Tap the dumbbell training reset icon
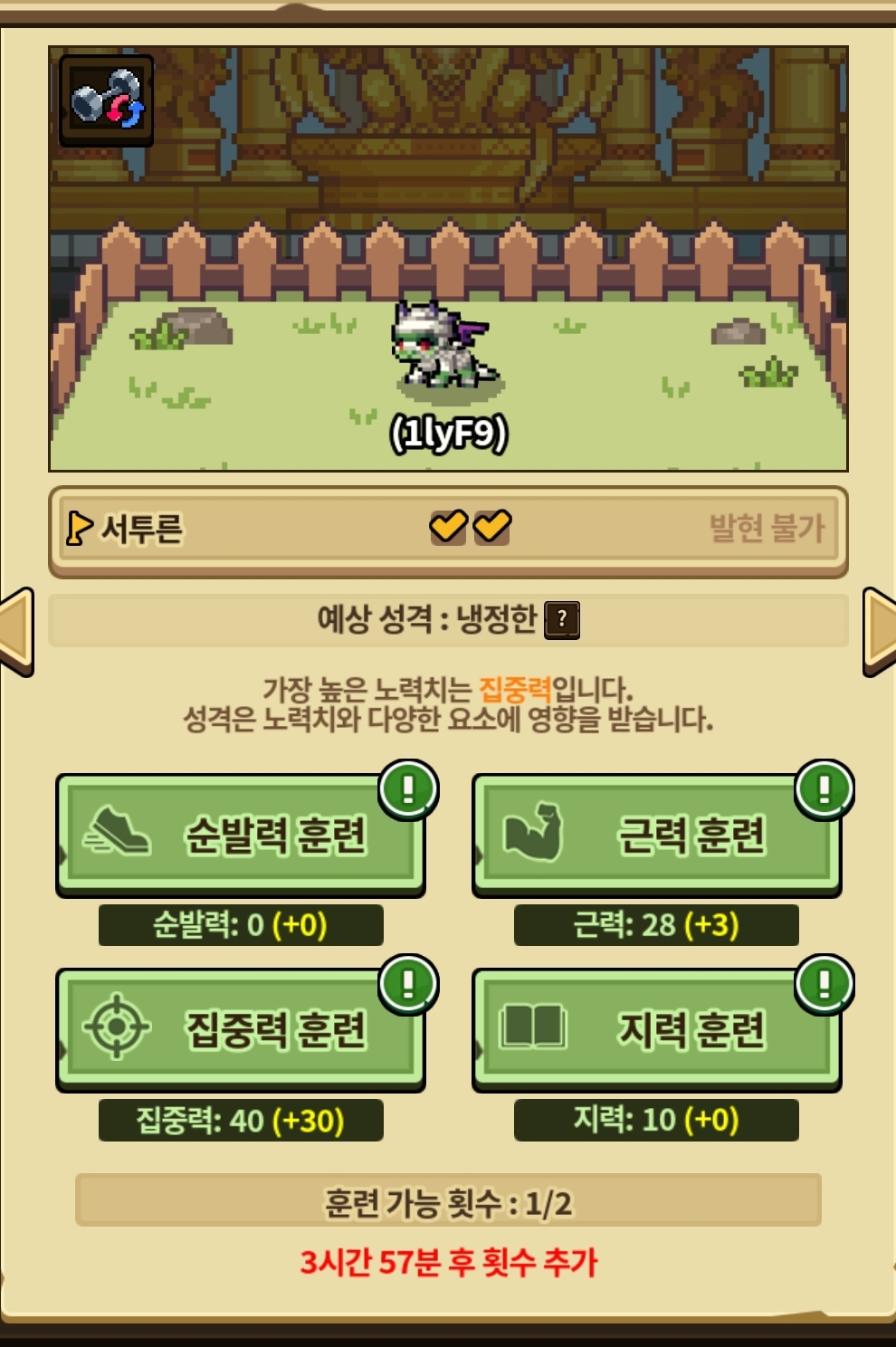The width and height of the screenshot is (896, 1347). point(106,100)
